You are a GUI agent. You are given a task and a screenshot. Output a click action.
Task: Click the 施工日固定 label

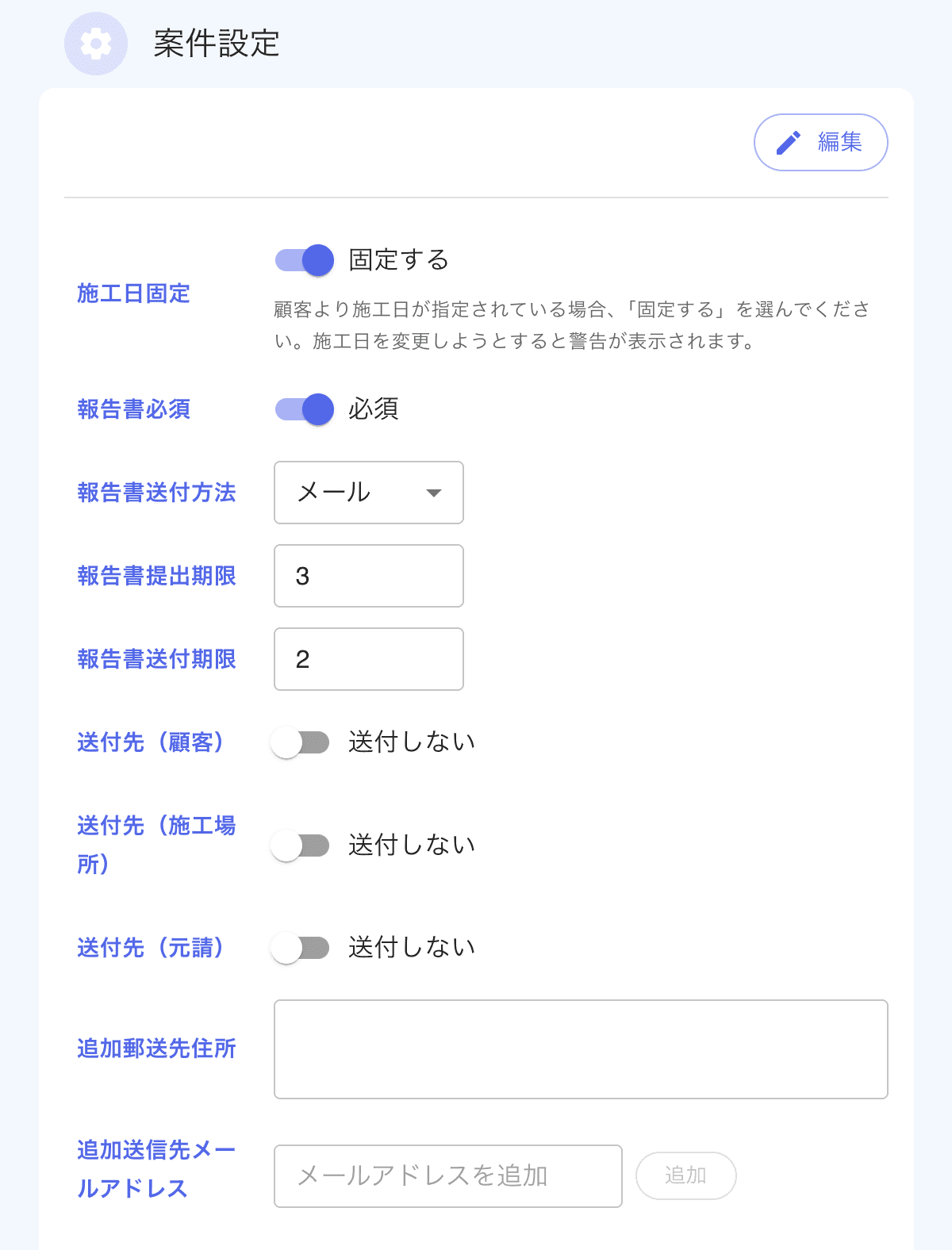133,294
